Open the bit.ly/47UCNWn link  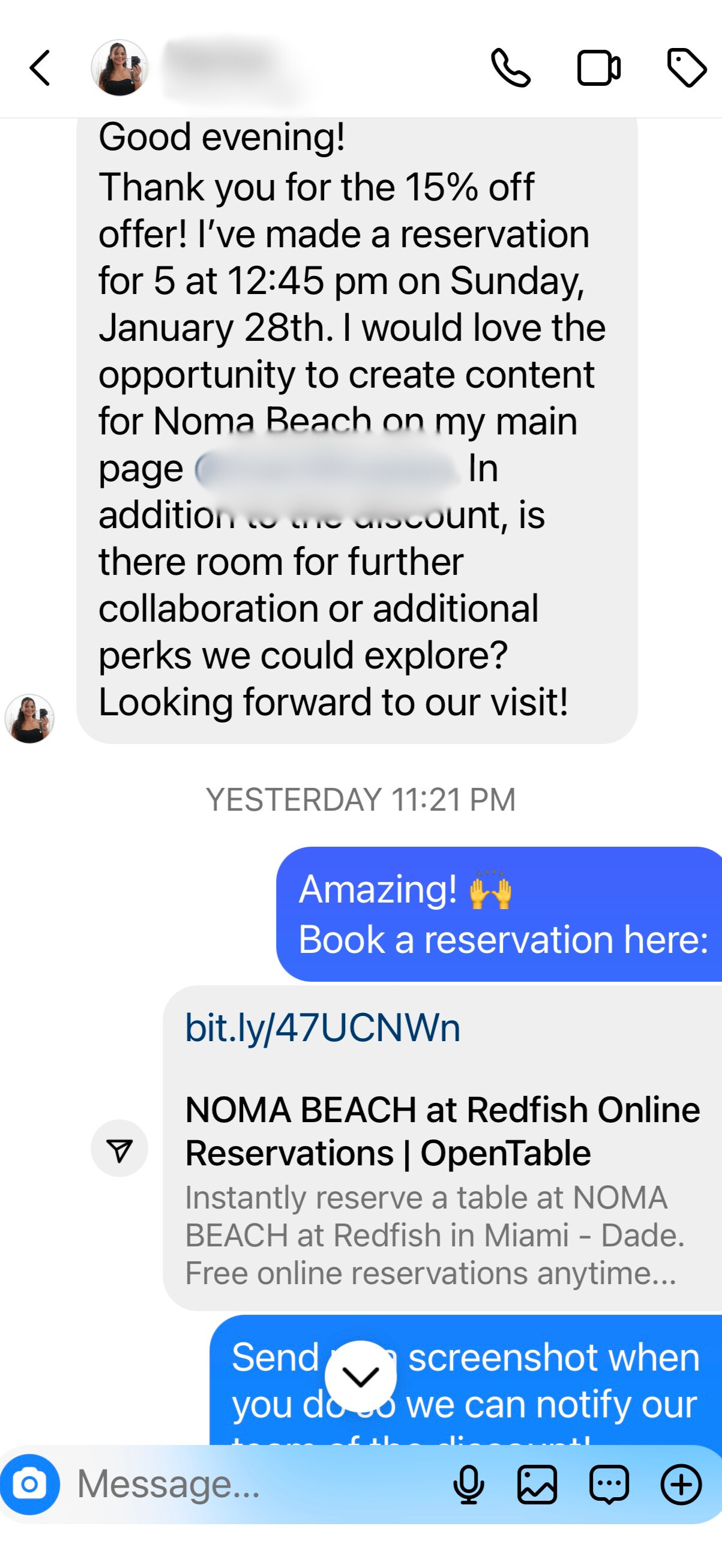point(322,1028)
